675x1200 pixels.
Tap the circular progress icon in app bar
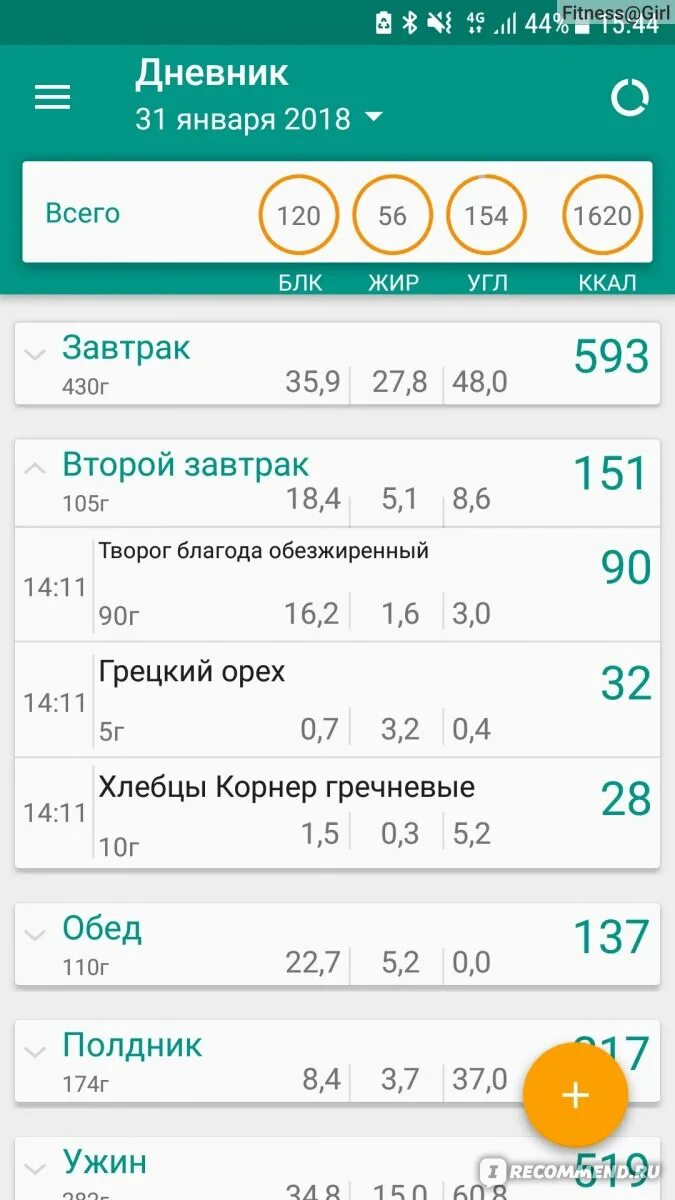tap(629, 98)
